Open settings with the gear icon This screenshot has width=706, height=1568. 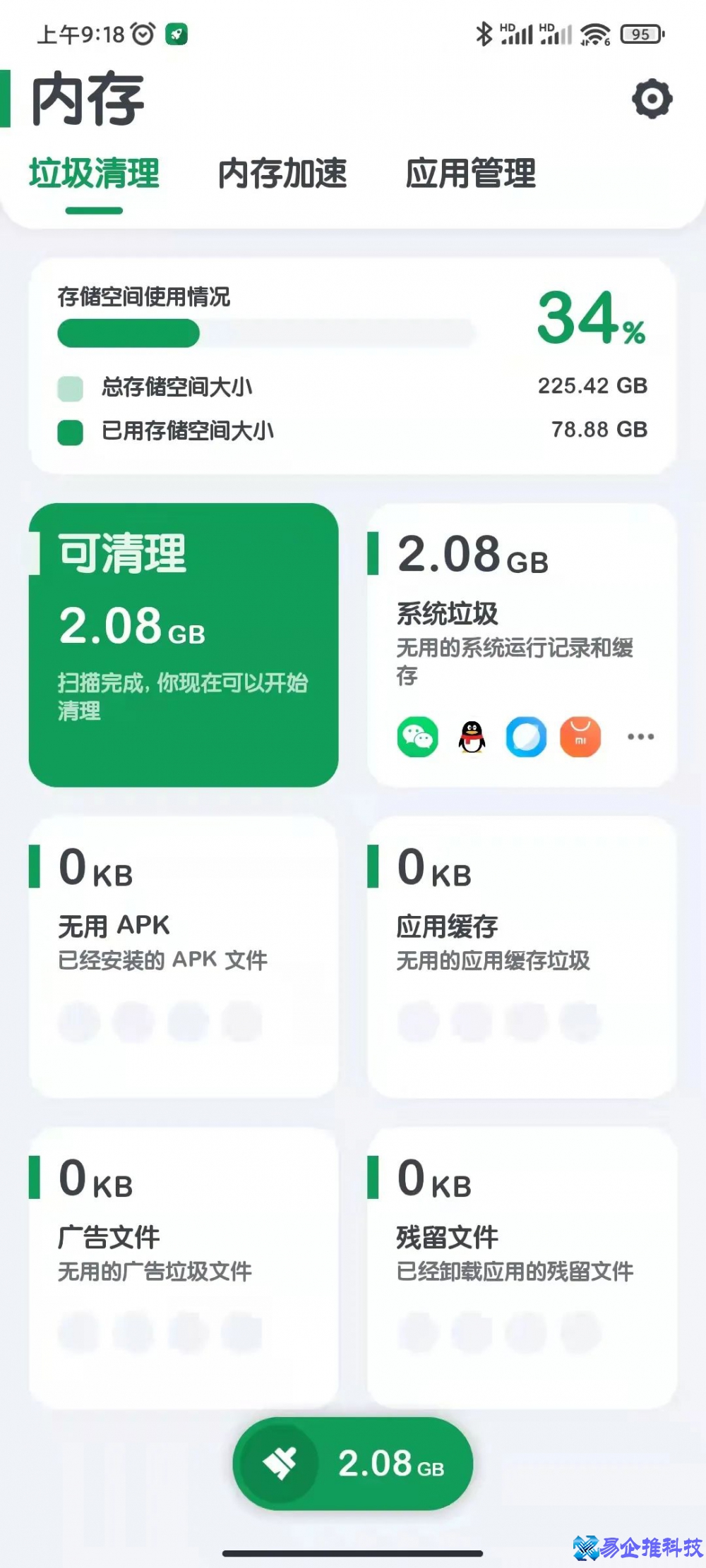pyautogui.click(x=651, y=99)
